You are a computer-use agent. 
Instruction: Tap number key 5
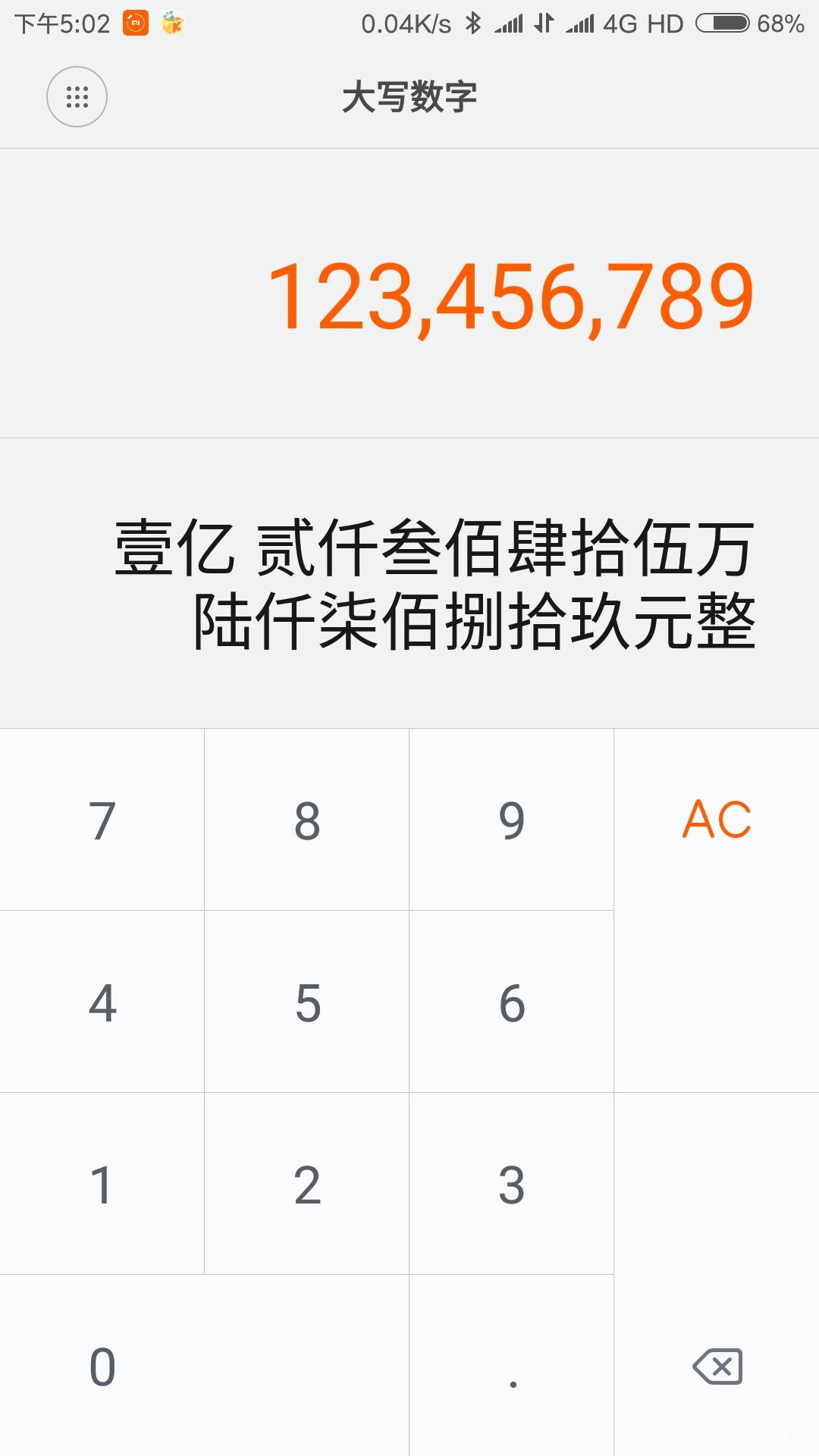pos(307,1003)
